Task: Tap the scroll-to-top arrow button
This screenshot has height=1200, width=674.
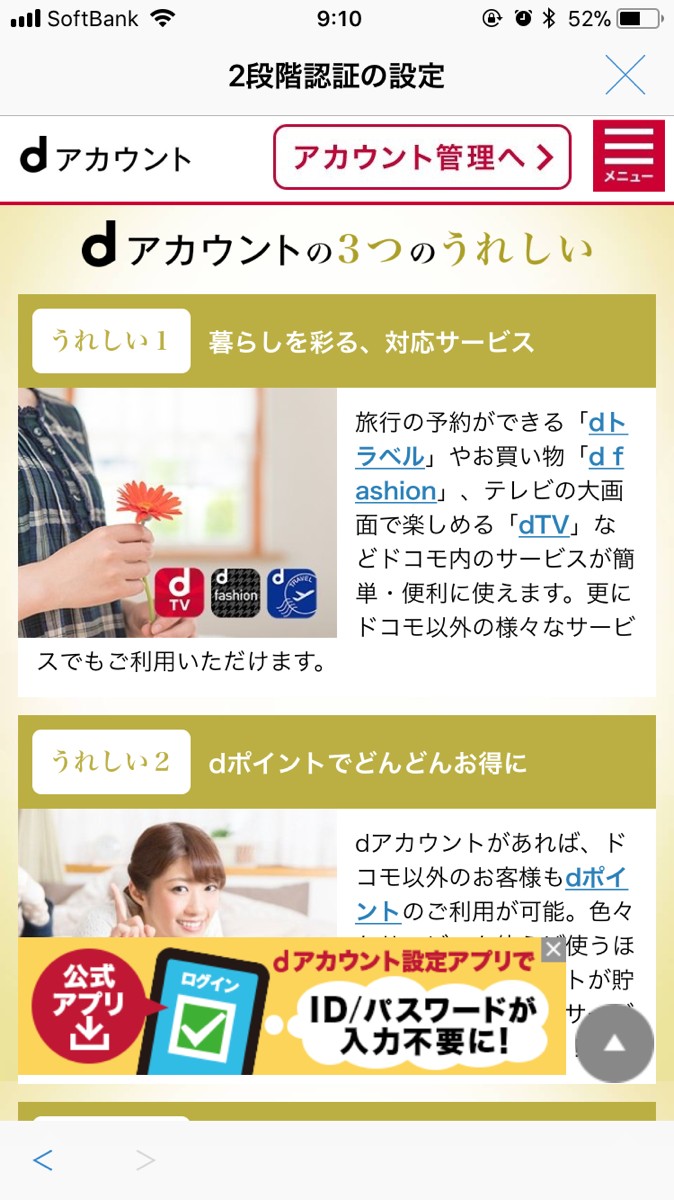Action: click(615, 1043)
